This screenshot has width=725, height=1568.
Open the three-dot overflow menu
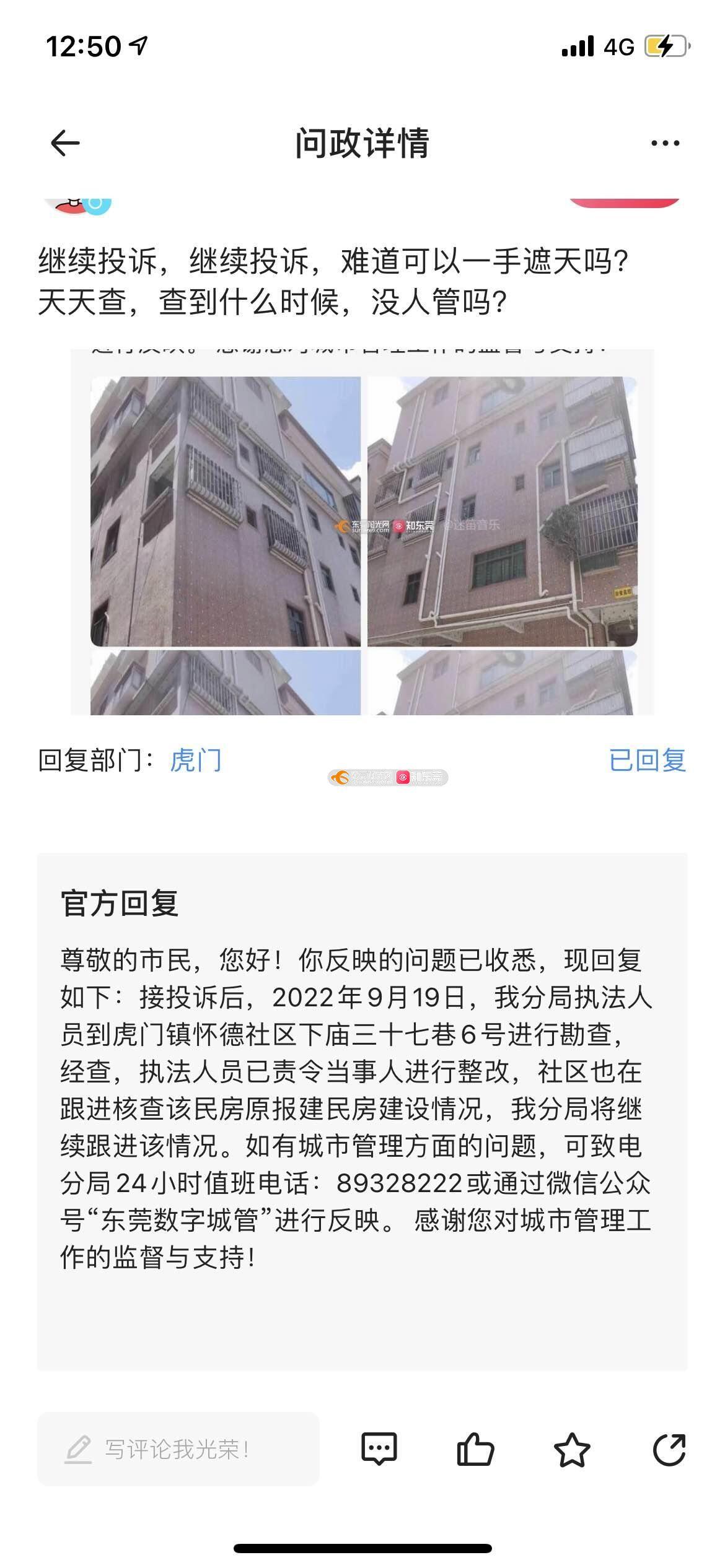pos(665,144)
